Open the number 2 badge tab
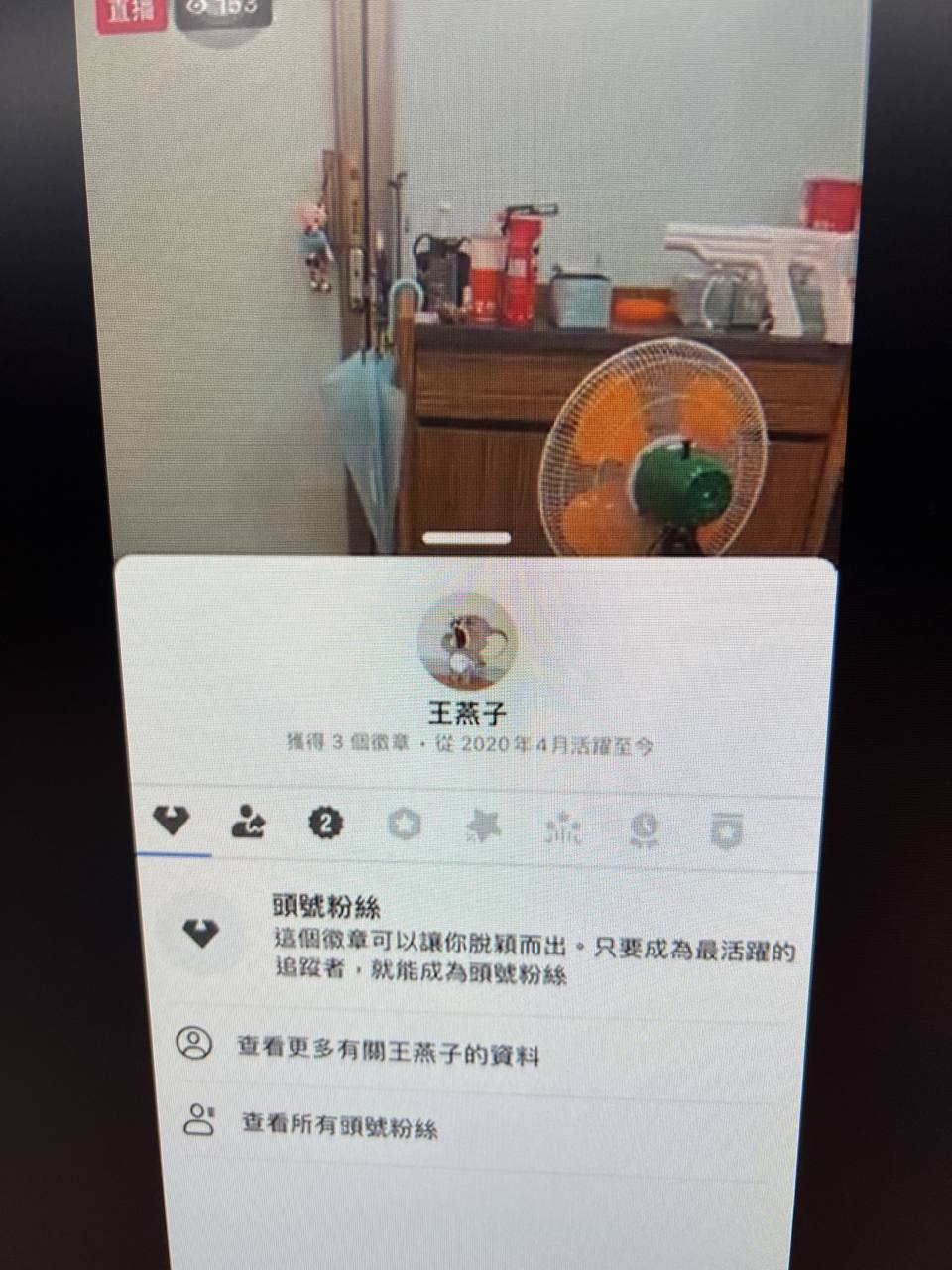Image resolution: width=952 pixels, height=1270 pixels. [326, 823]
